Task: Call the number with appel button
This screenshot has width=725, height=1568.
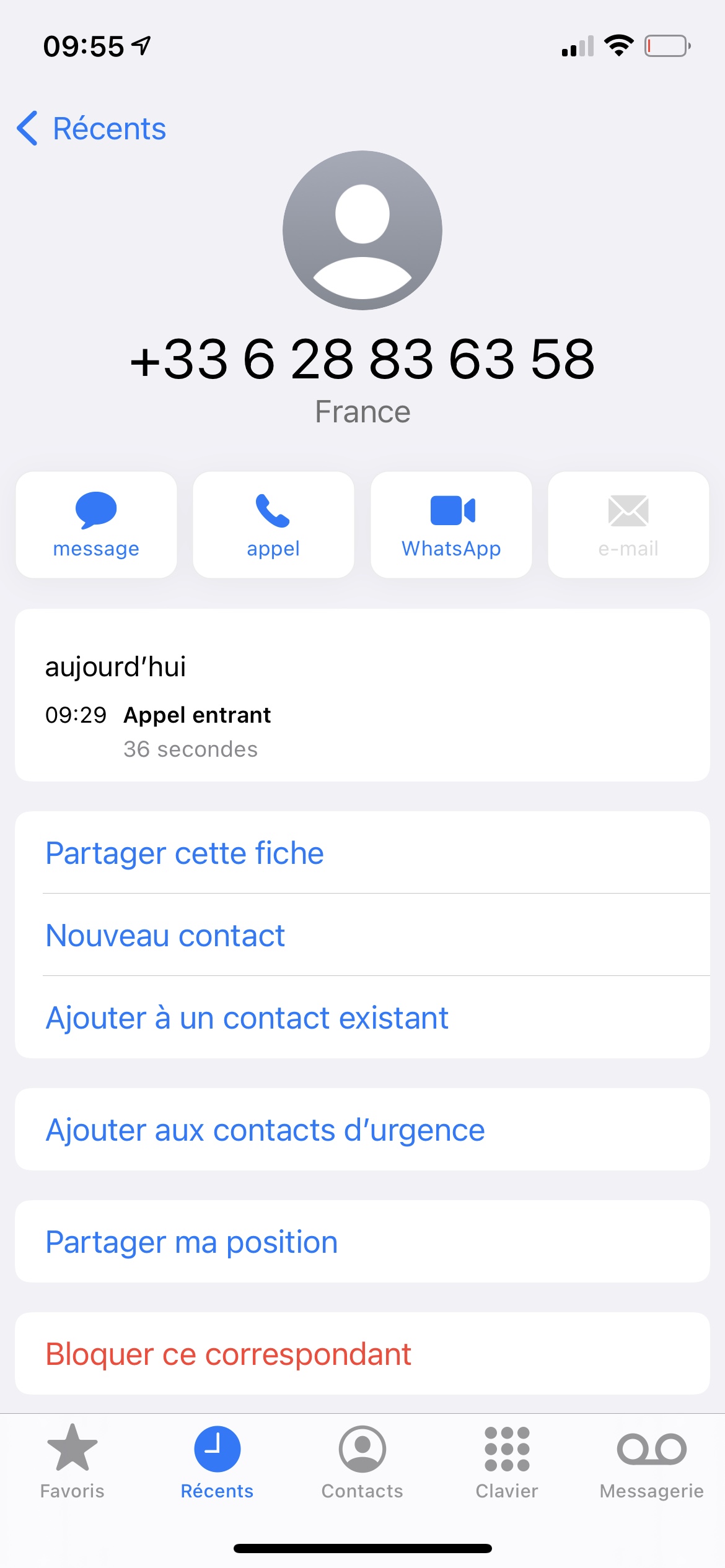Action: click(273, 525)
